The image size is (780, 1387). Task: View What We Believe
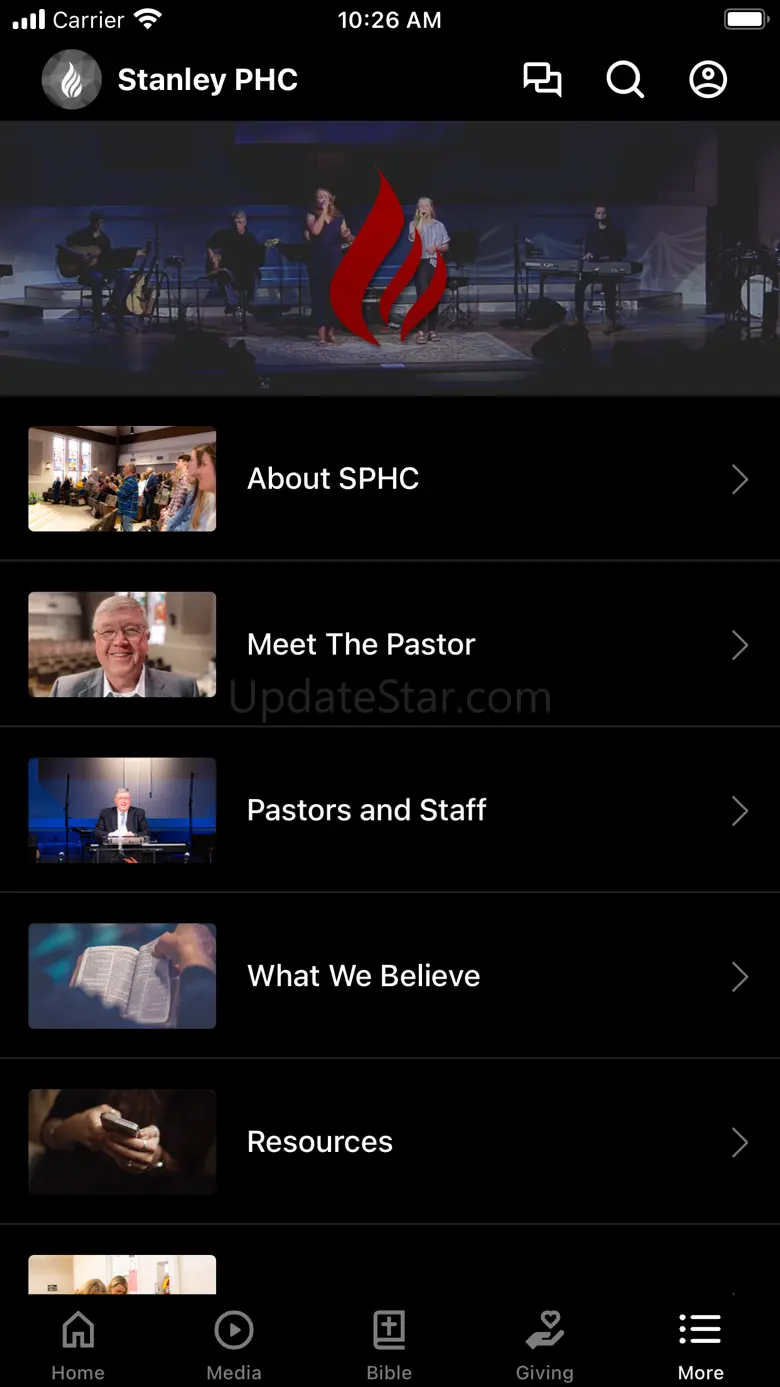click(x=390, y=976)
